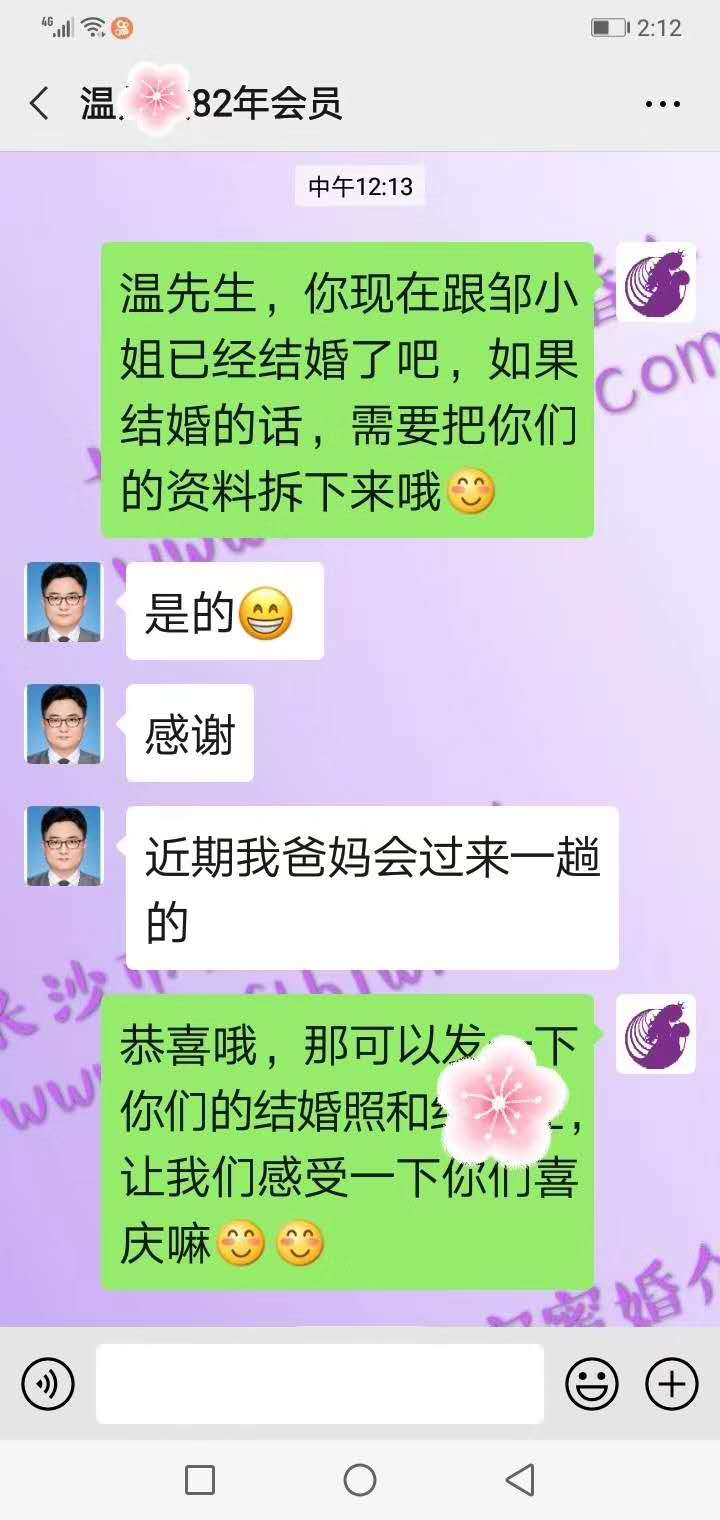The height and width of the screenshot is (1520, 720).
Task: Open the sender avatar next to "感谢"
Action: click(64, 724)
